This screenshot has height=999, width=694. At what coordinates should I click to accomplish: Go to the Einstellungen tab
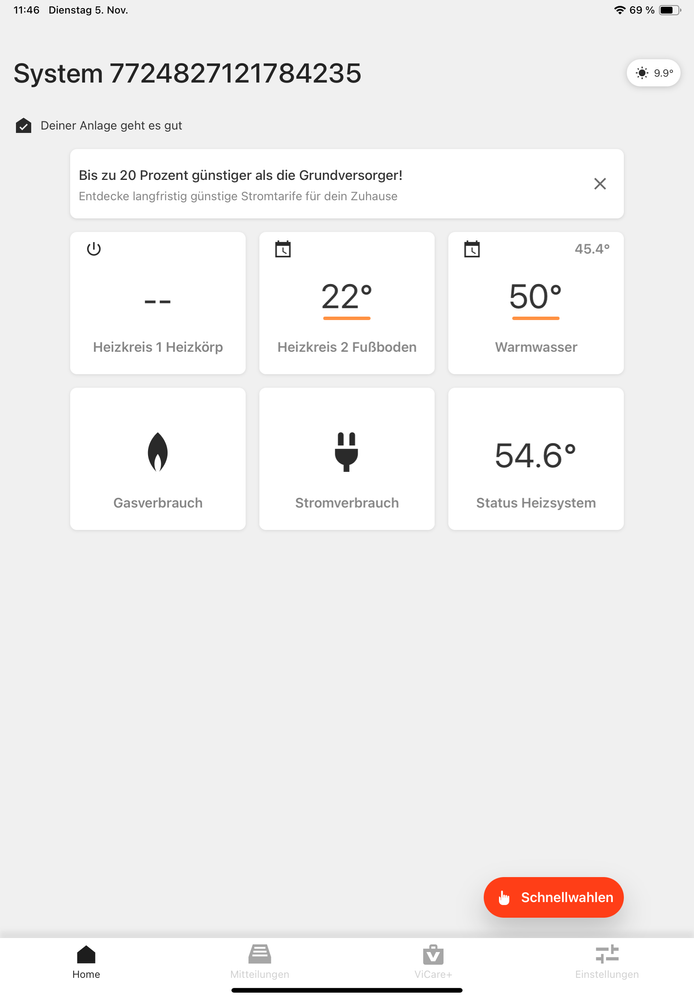pos(607,962)
